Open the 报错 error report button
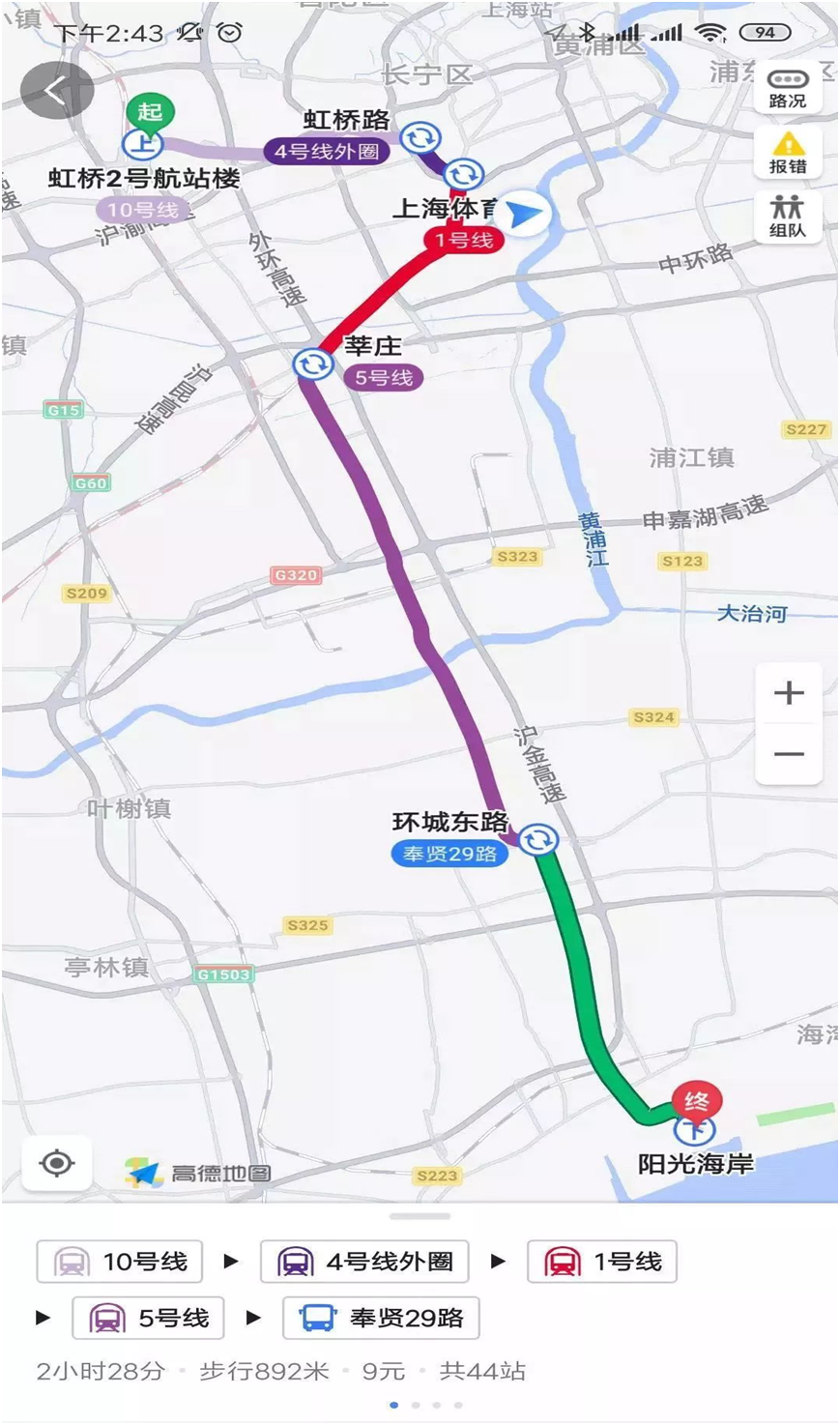 (x=788, y=154)
